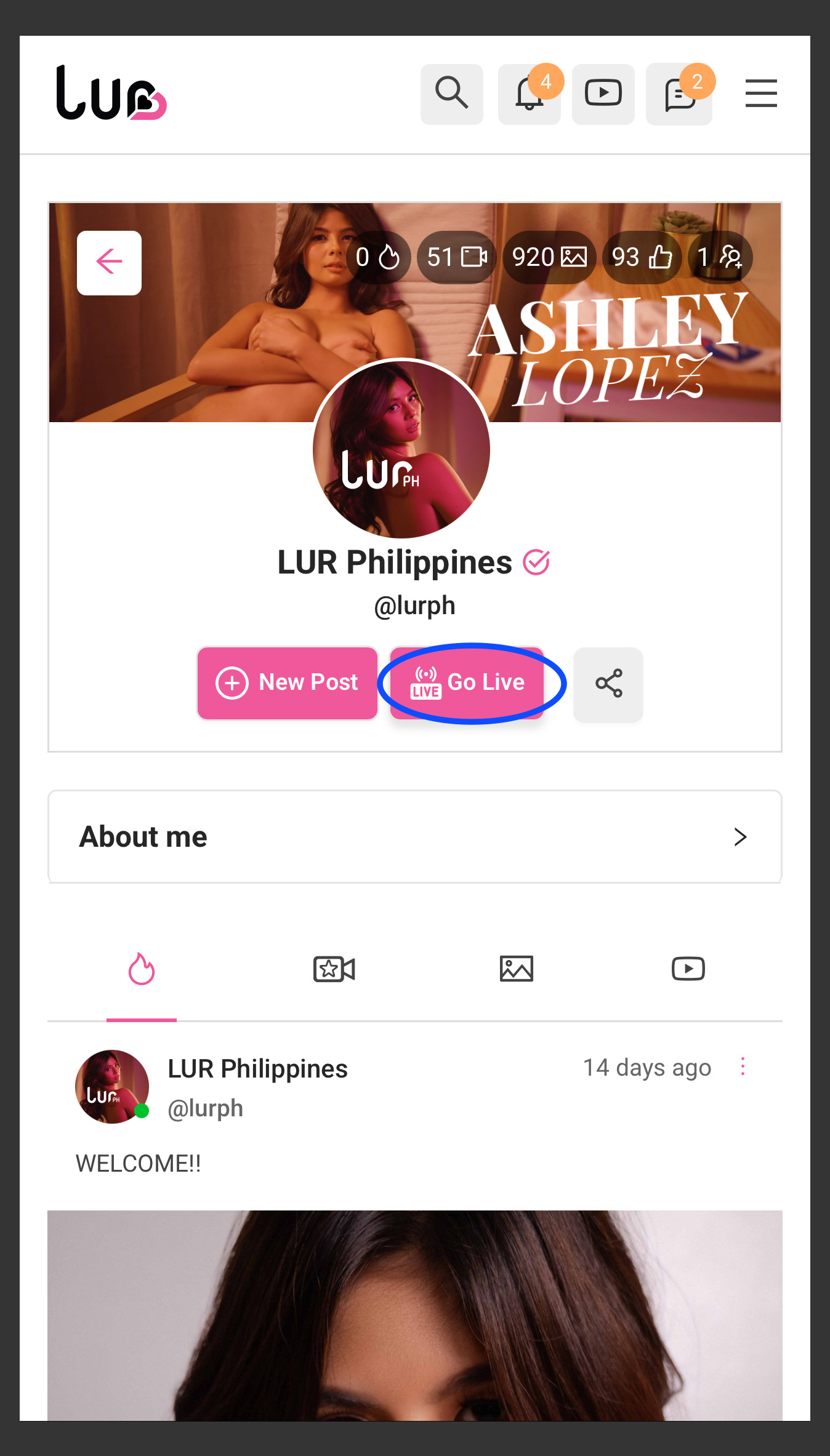Switch to the starred video camera tab
The width and height of the screenshot is (830, 1456).
point(334,969)
